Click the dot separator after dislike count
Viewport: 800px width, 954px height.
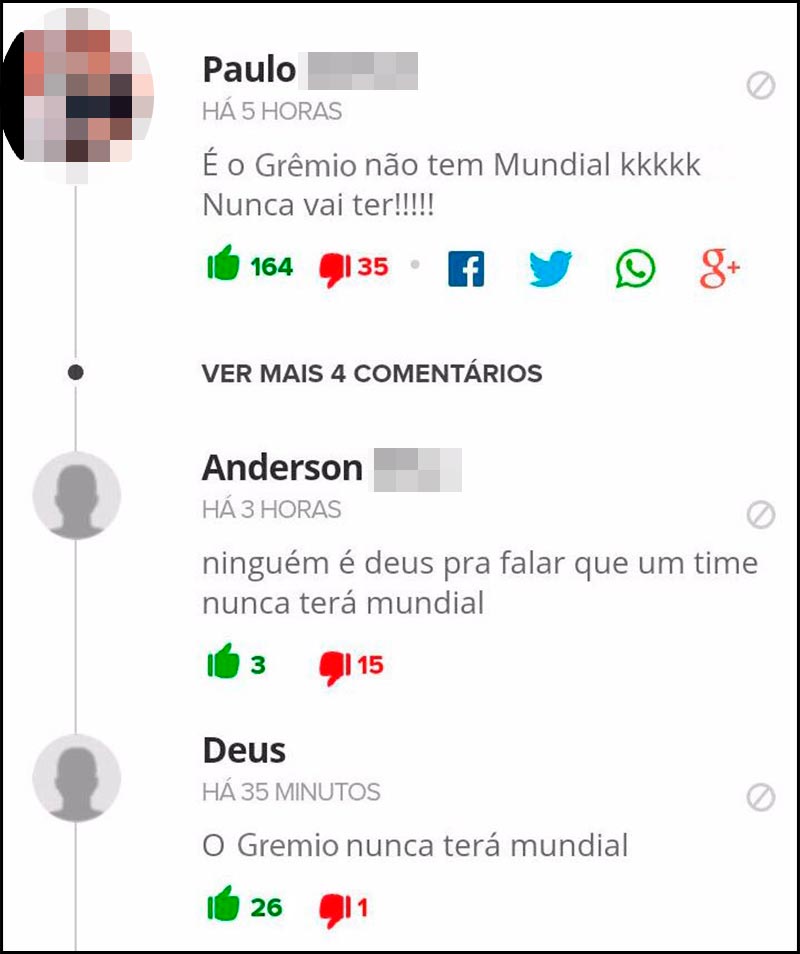(x=414, y=263)
